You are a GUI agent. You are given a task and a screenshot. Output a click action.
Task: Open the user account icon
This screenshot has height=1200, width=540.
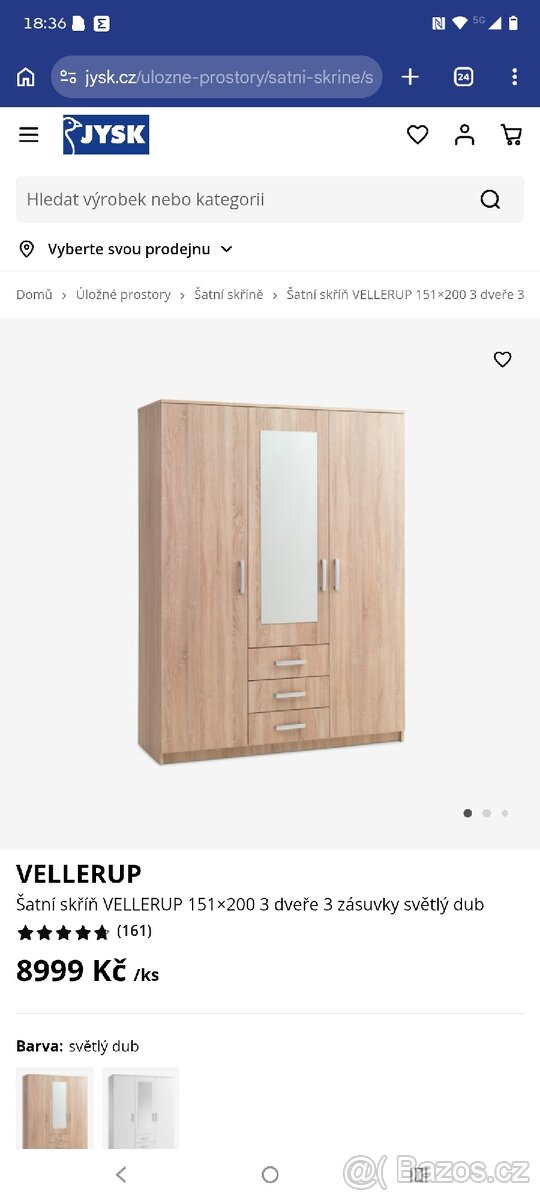click(x=464, y=135)
